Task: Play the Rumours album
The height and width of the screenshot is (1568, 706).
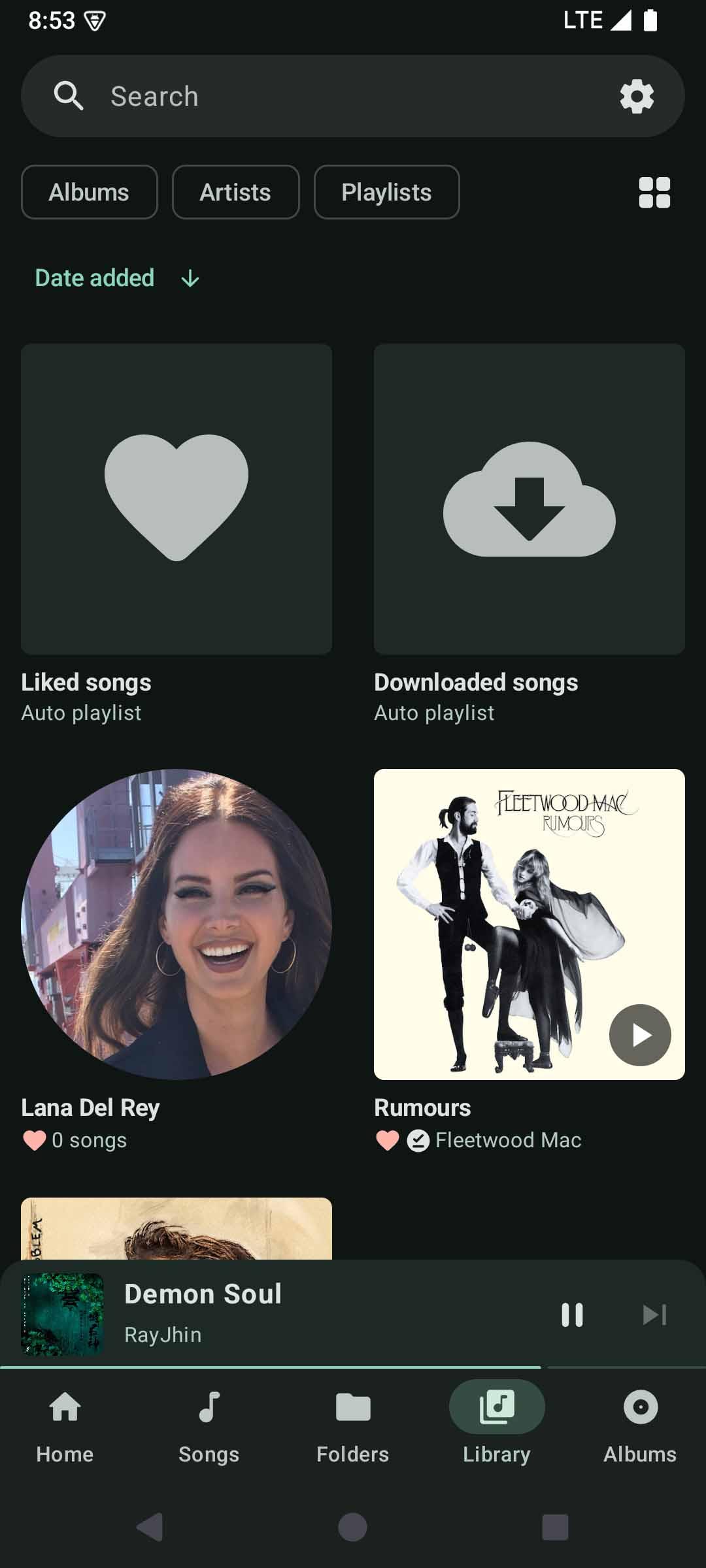Action: pos(640,1035)
